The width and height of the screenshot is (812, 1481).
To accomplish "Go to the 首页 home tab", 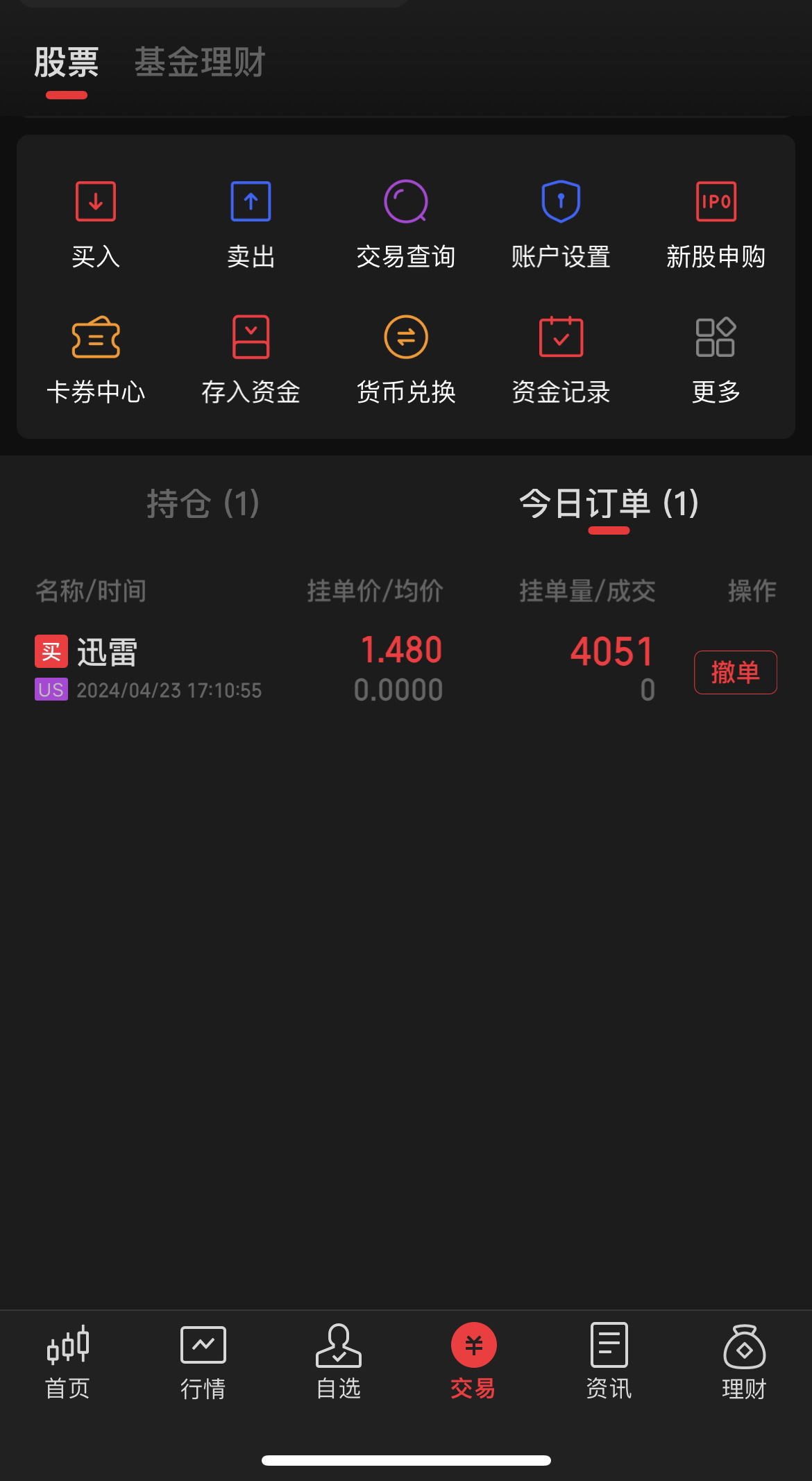I will pyautogui.click(x=67, y=1362).
